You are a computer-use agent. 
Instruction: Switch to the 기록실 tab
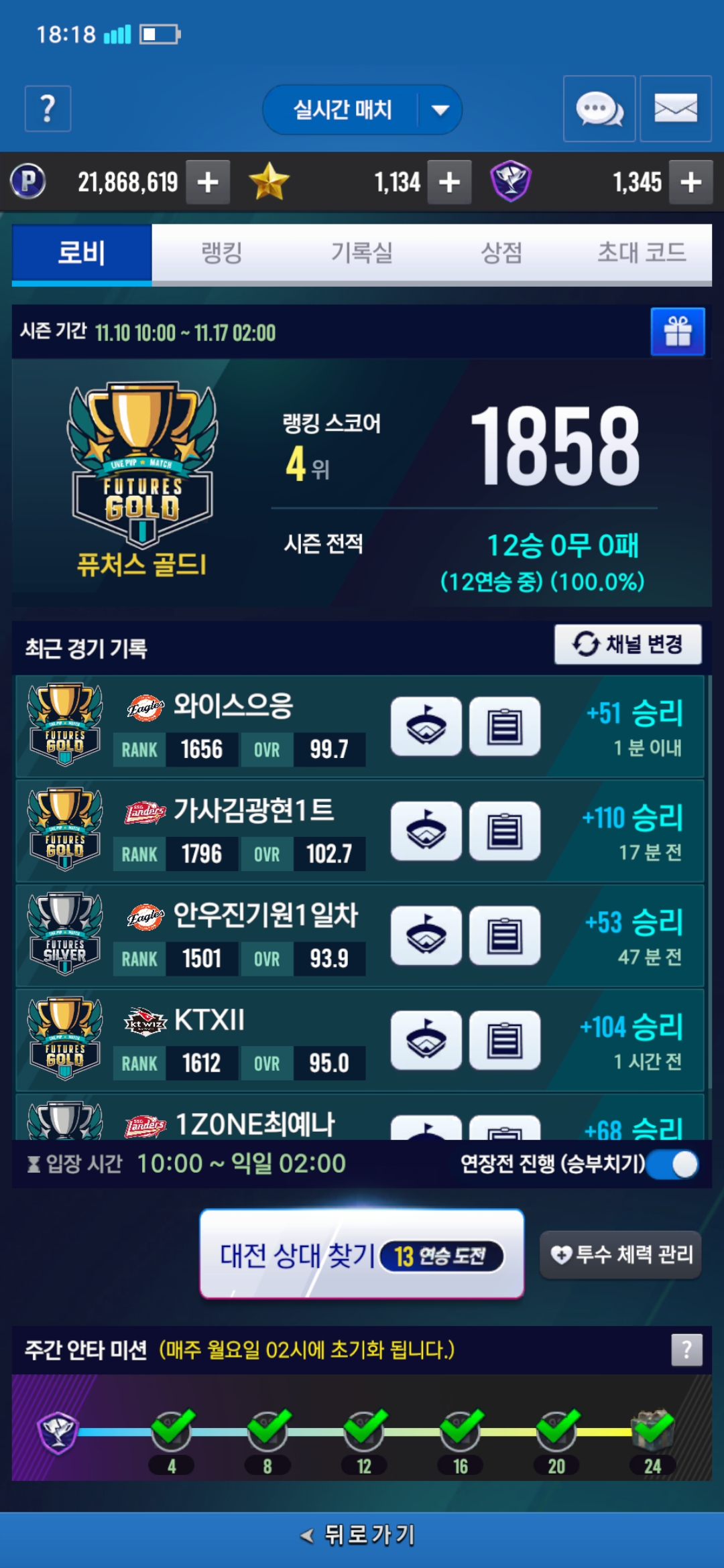(361, 253)
